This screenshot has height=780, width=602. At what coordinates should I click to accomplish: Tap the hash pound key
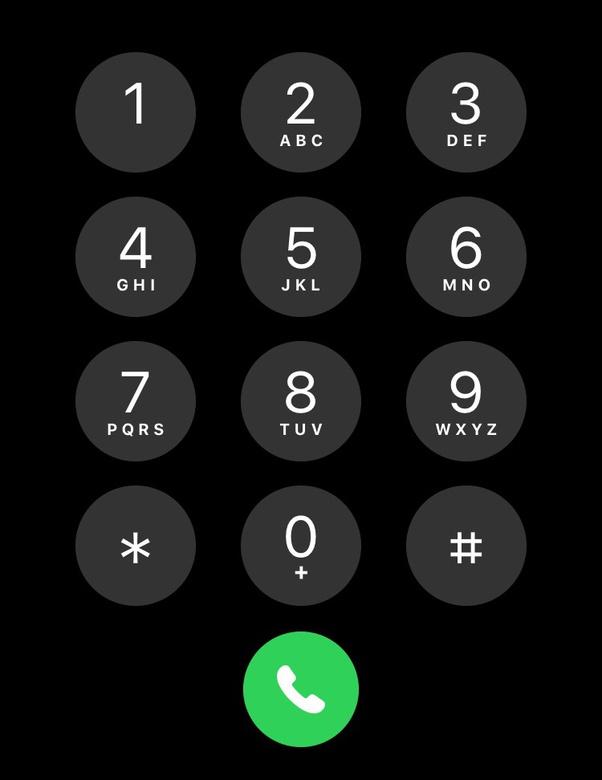point(466,546)
